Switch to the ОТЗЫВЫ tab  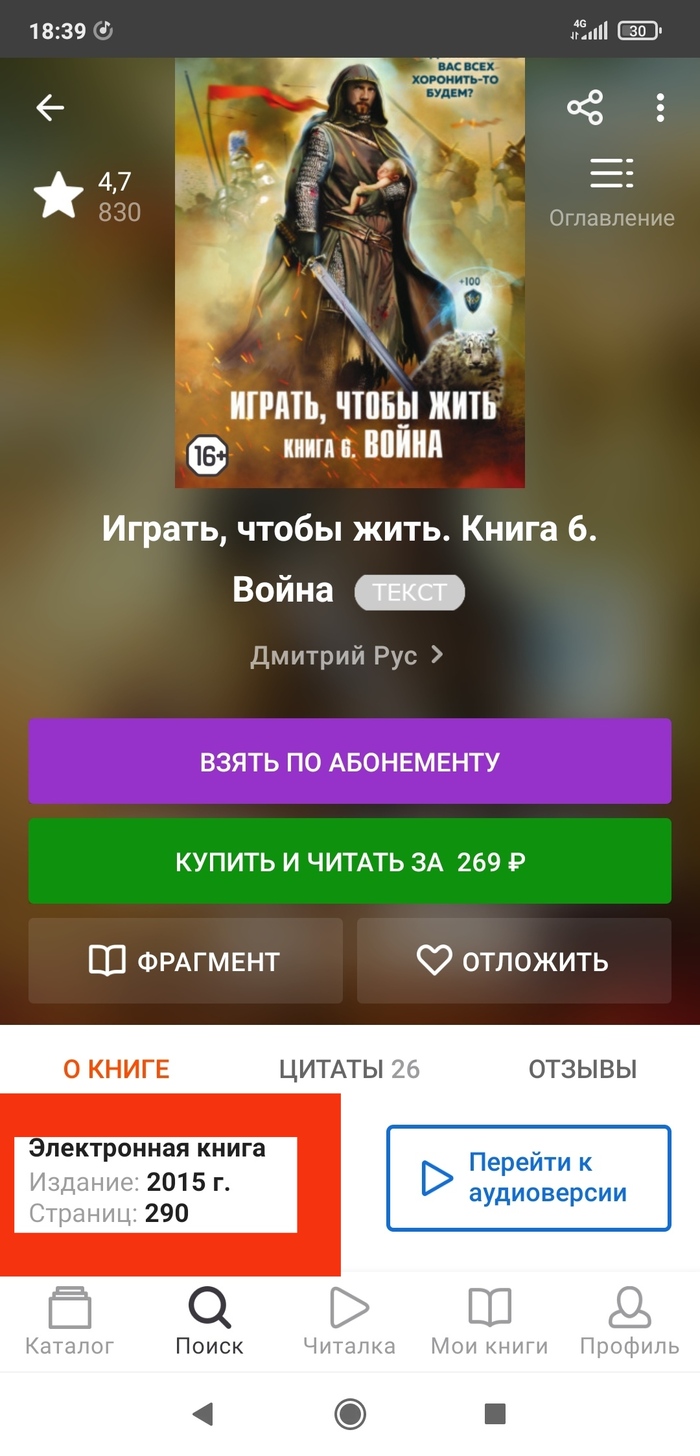(582, 1069)
